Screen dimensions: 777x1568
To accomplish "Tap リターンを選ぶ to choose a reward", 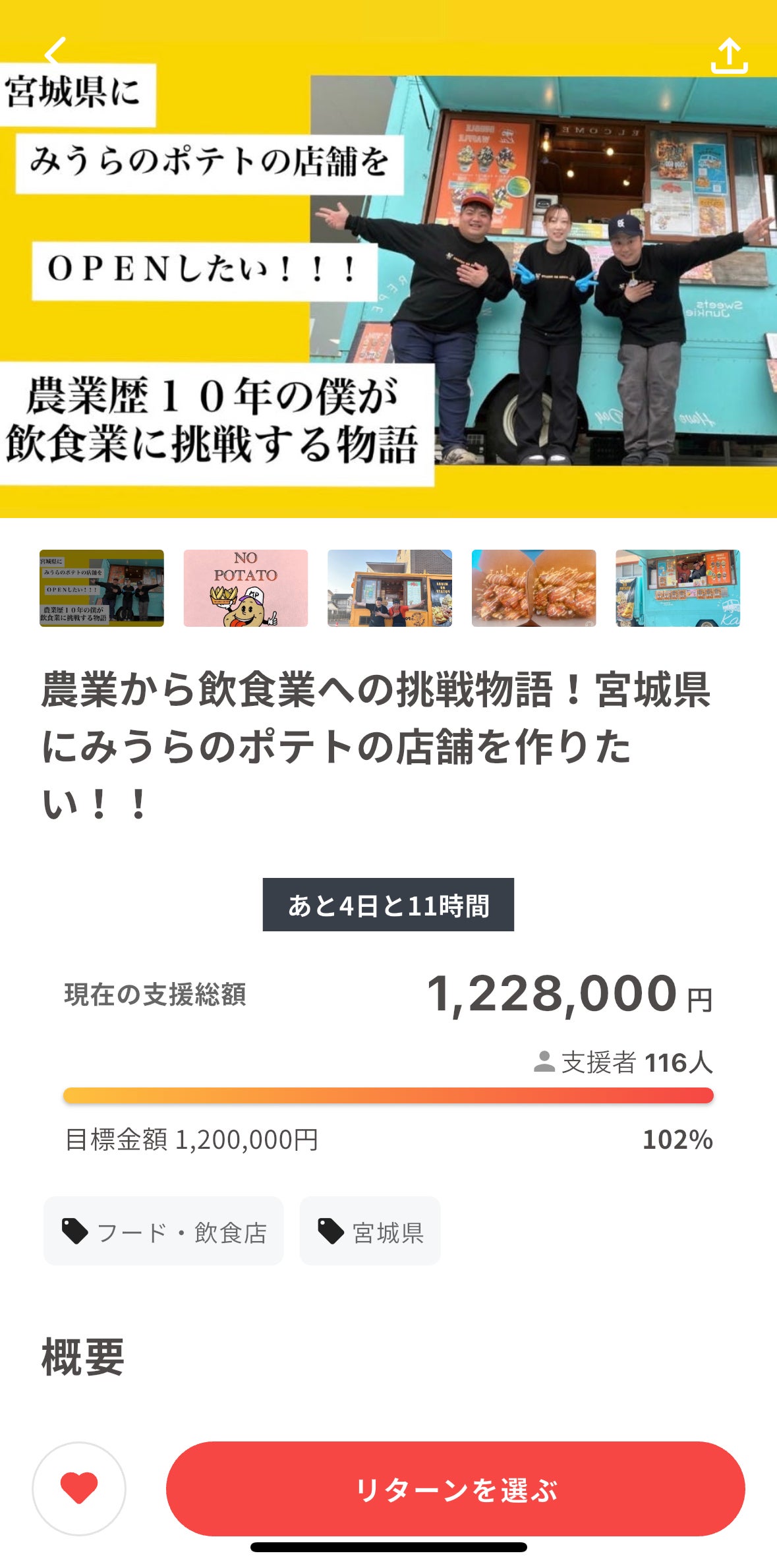I will coord(455,1488).
